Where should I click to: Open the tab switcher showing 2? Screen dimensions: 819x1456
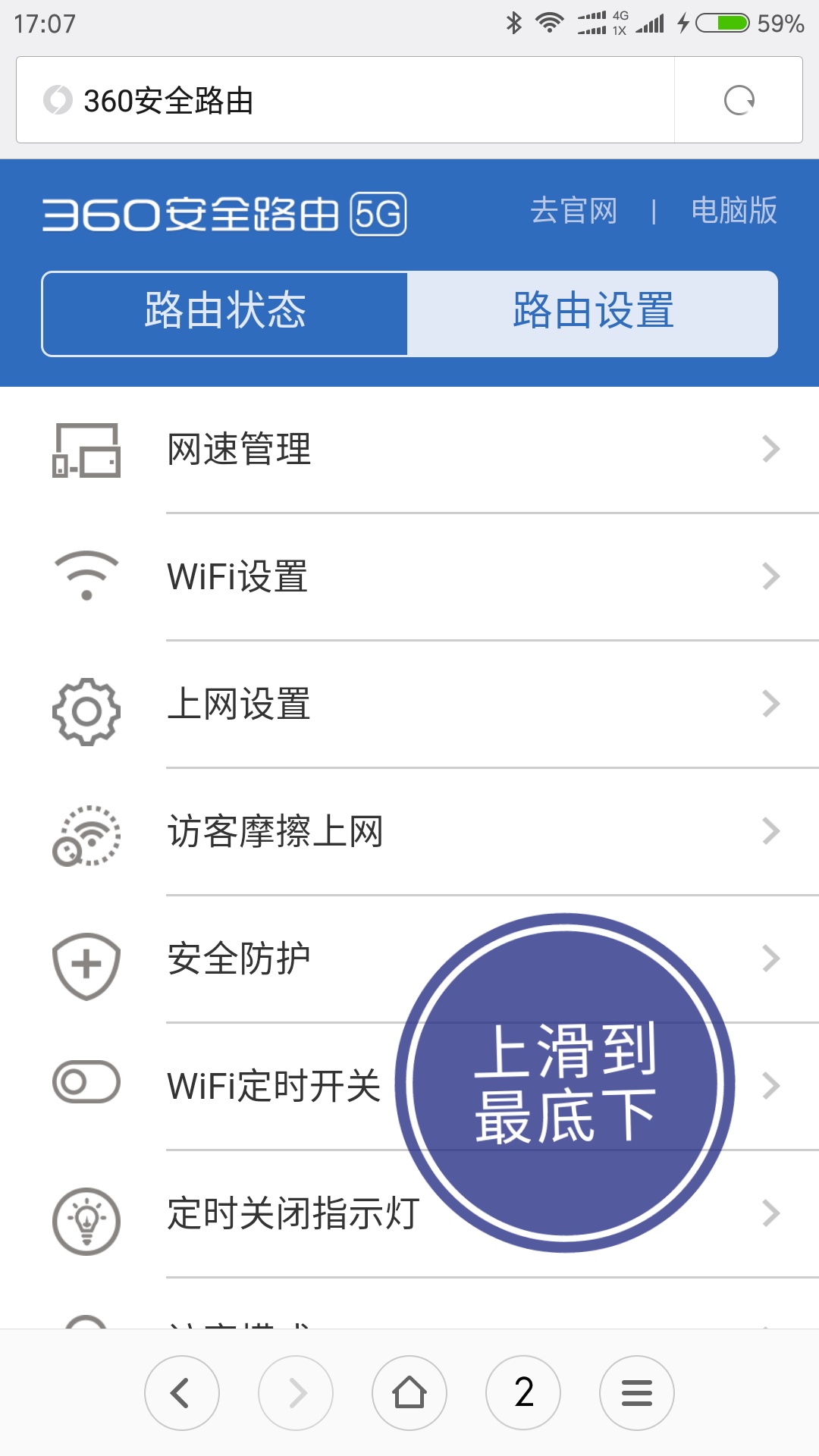click(523, 1393)
